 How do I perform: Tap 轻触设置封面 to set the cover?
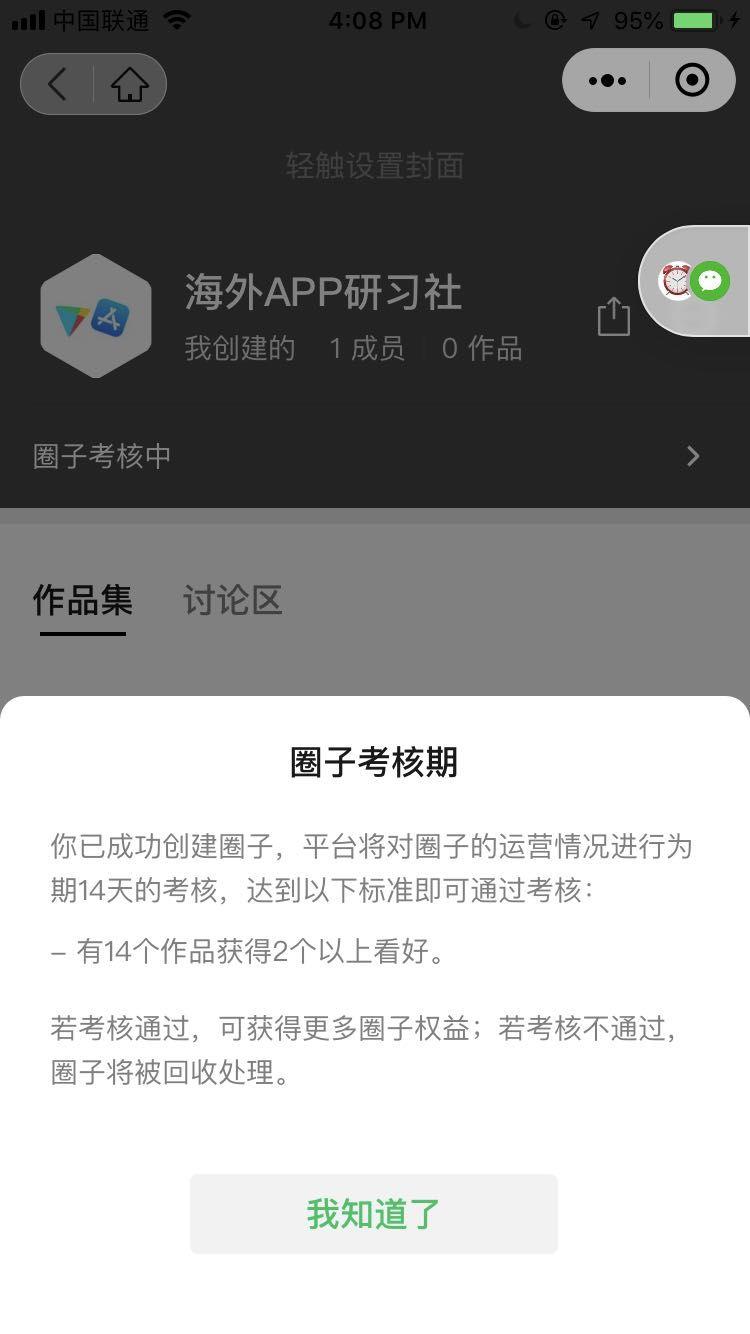point(374,166)
